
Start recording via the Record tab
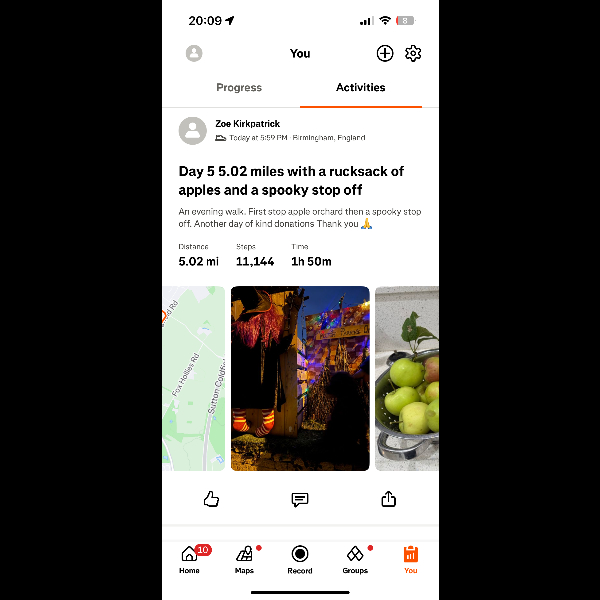(300, 559)
